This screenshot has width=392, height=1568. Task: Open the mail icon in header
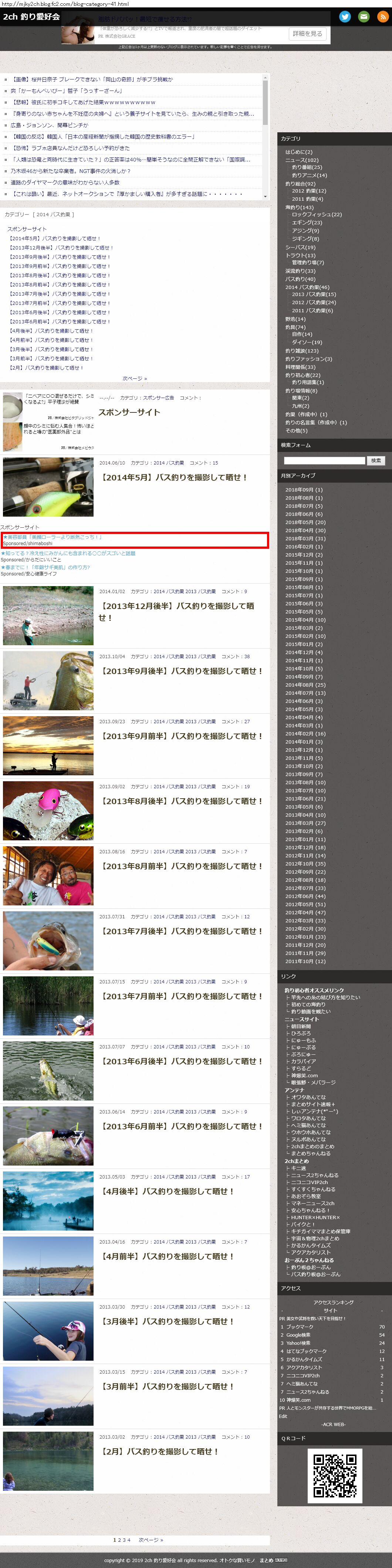click(364, 16)
